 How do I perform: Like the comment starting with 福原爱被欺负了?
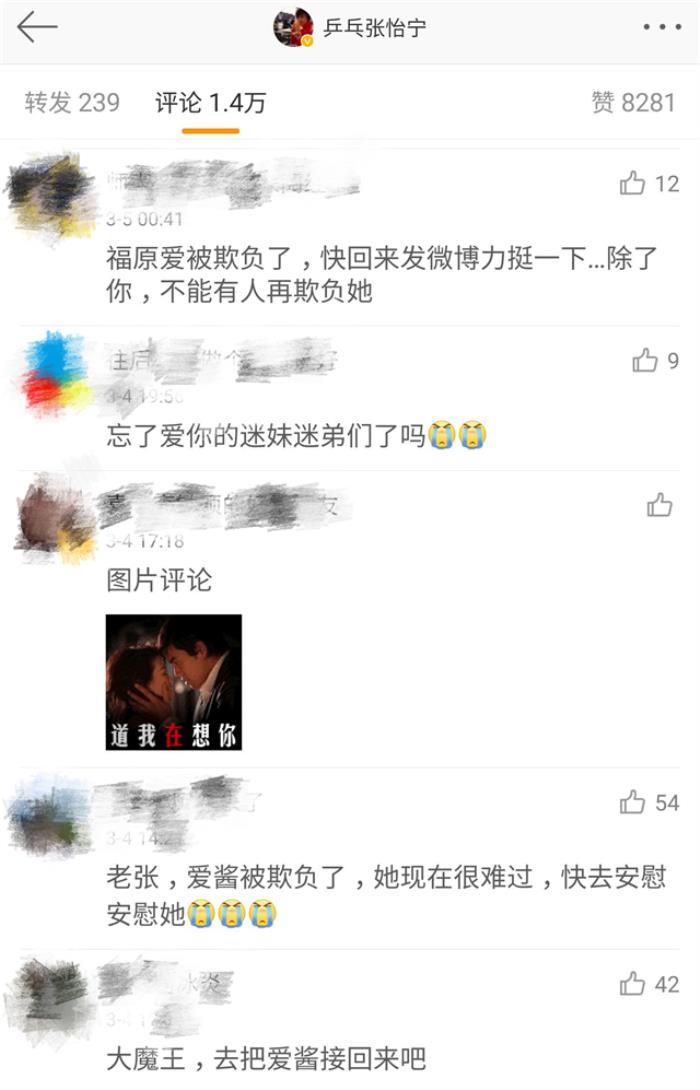633,184
